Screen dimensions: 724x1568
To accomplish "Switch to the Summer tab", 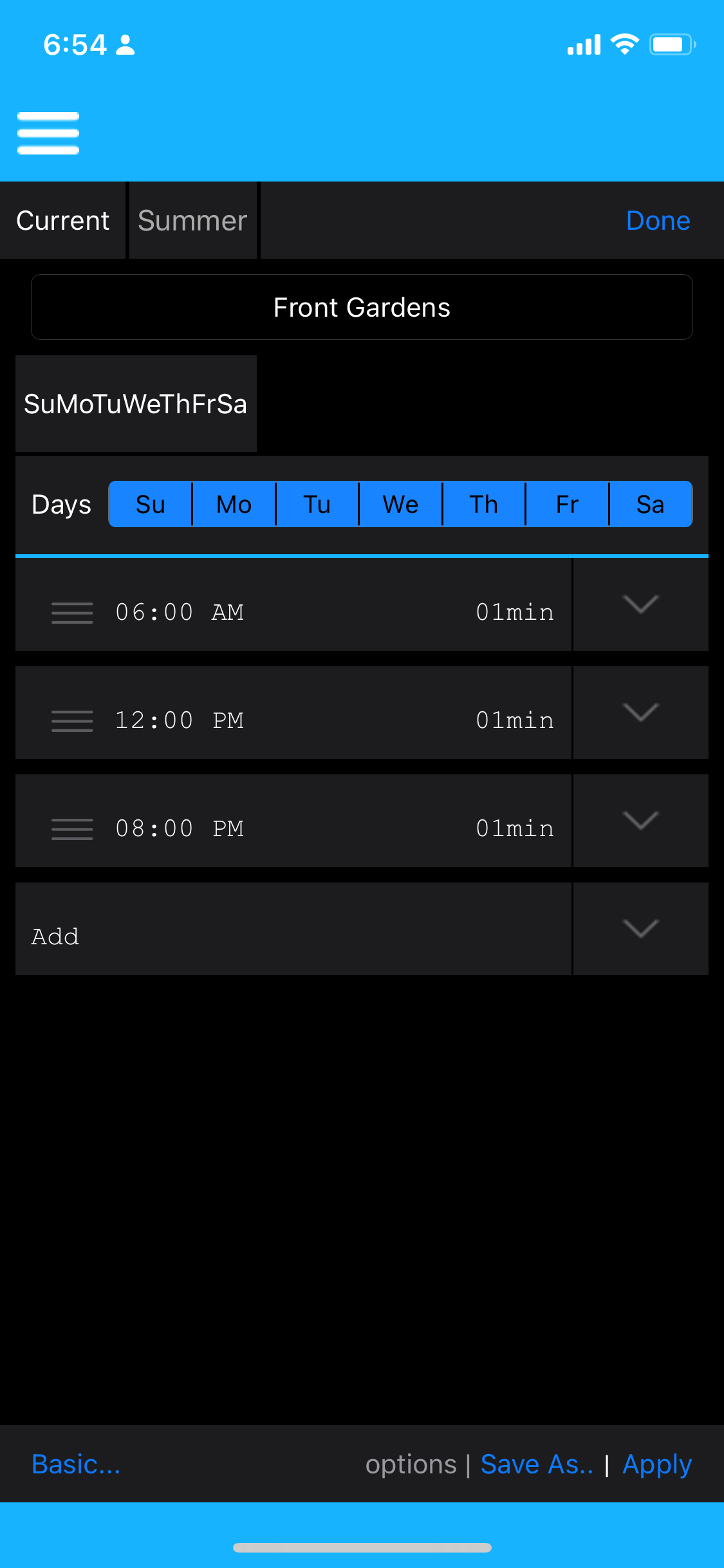I will point(192,221).
